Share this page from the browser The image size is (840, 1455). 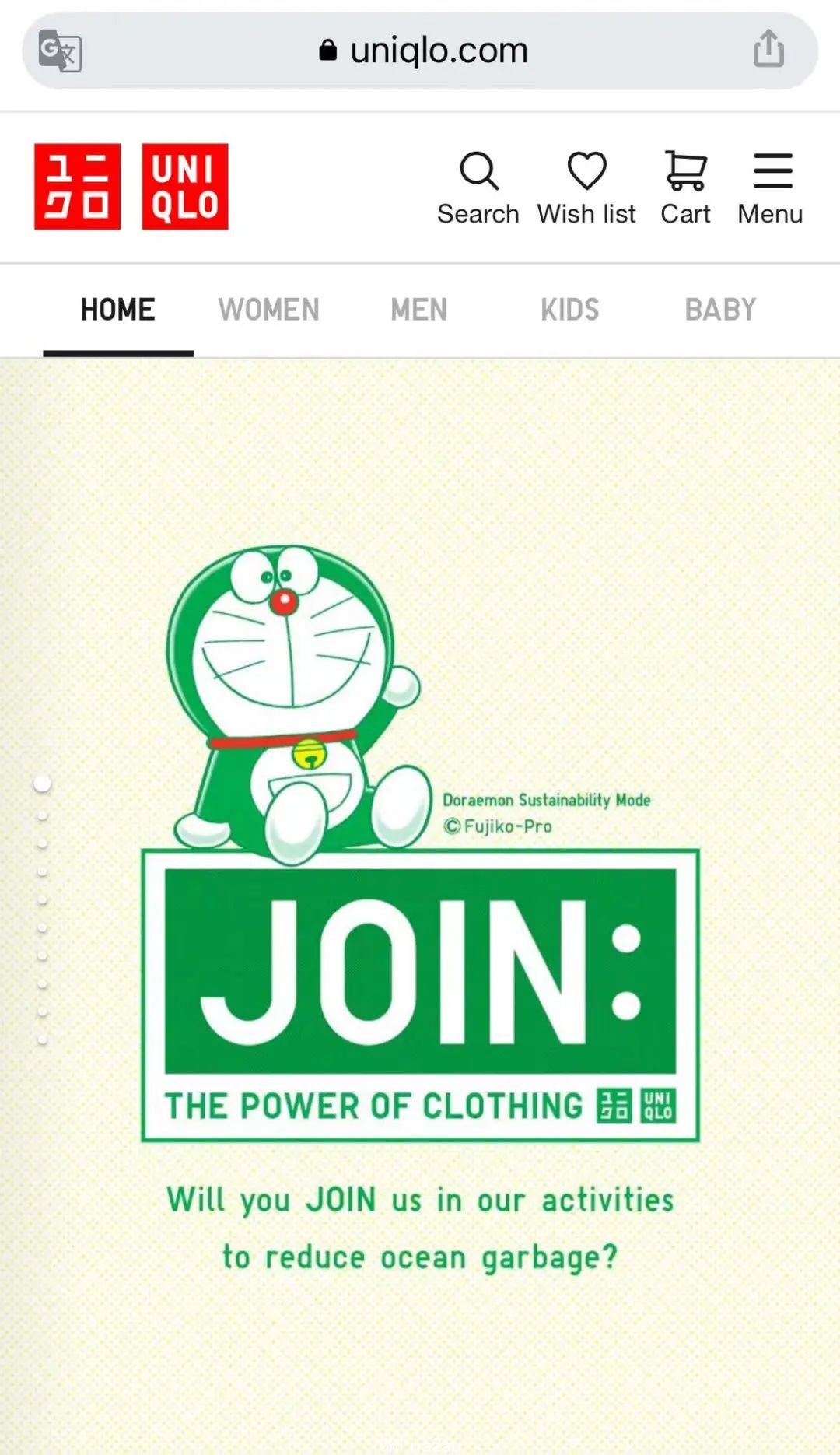[768, 49]
